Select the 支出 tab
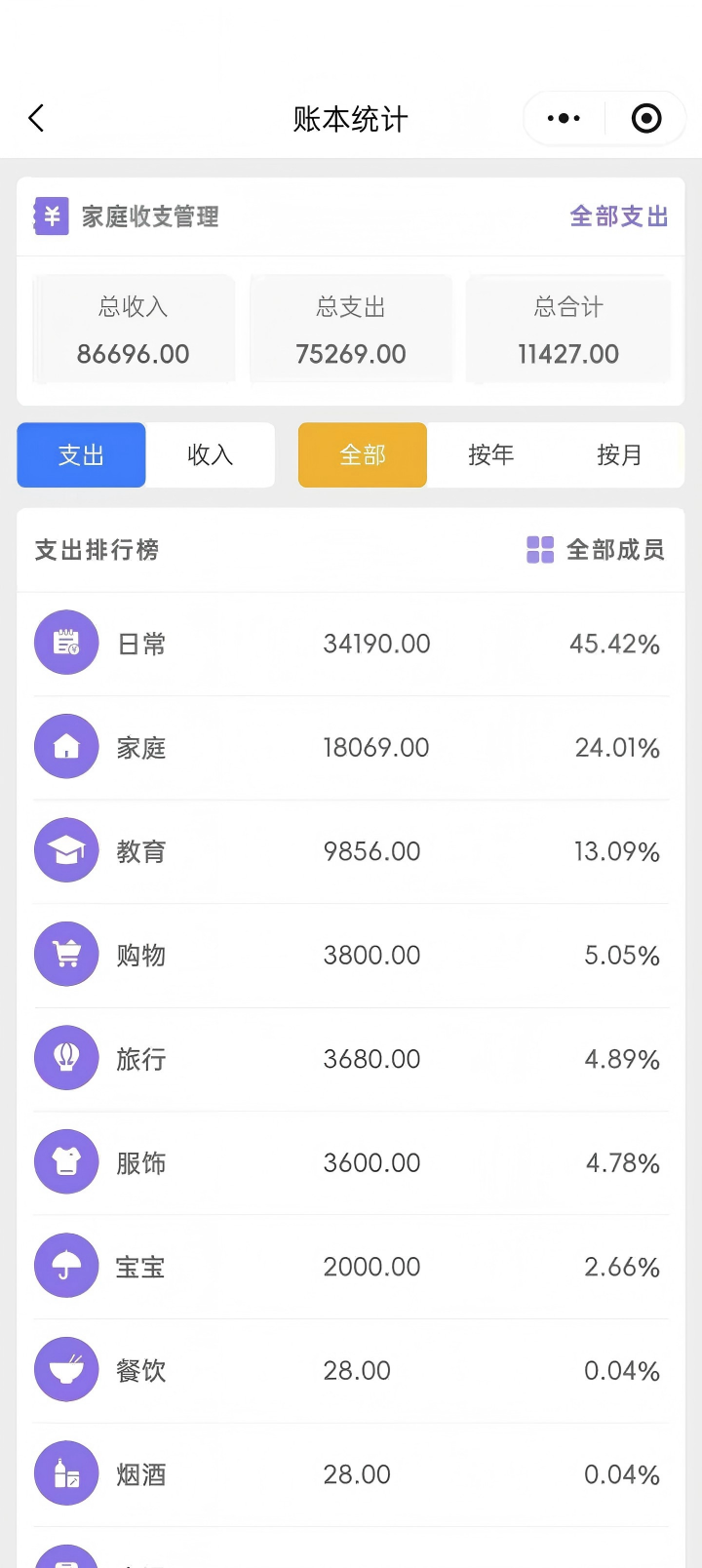The width and height of the screenshot is (702, 1568). click(x=81, y=454)
